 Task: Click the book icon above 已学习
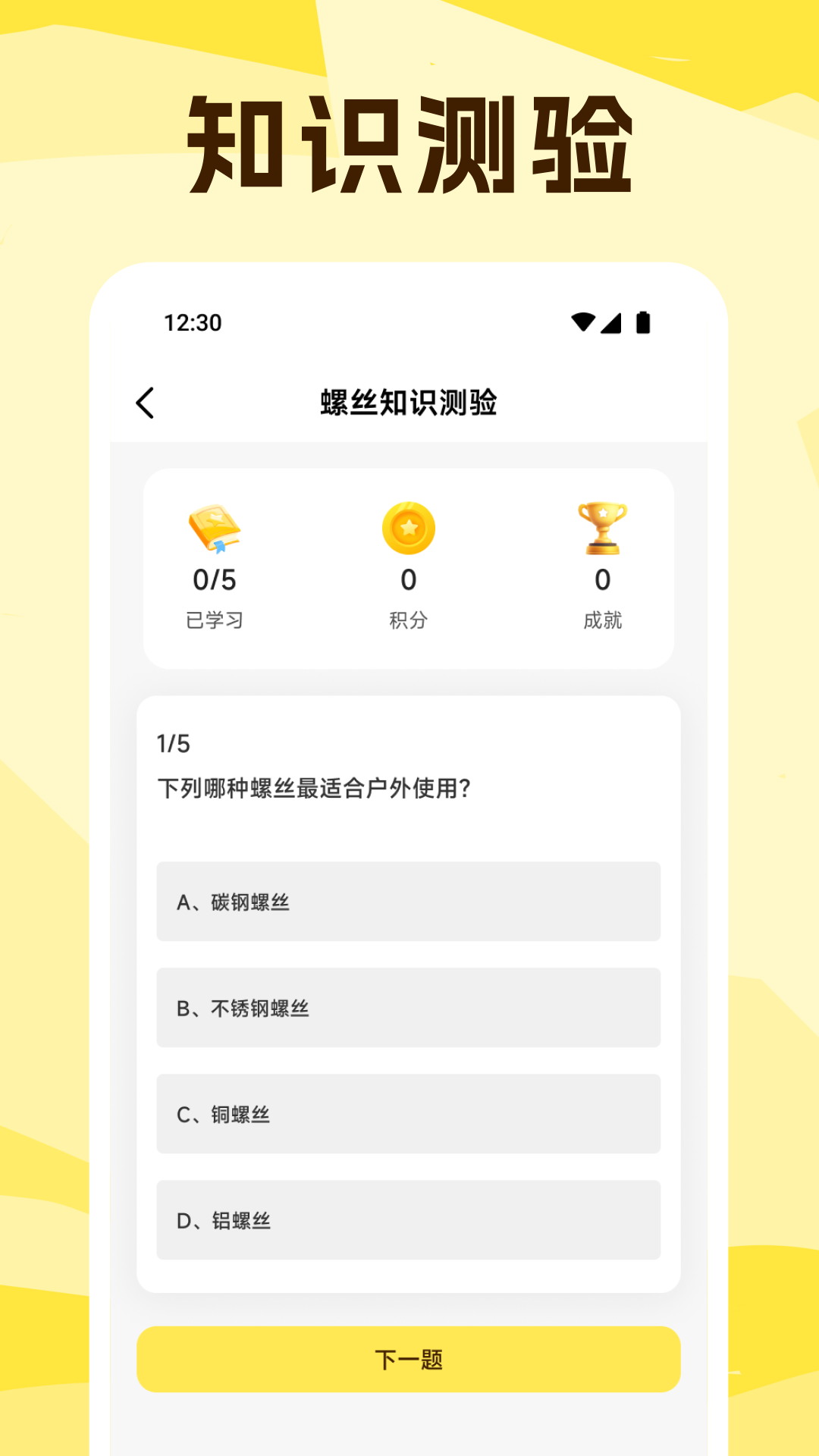click(x=216, y=529)
